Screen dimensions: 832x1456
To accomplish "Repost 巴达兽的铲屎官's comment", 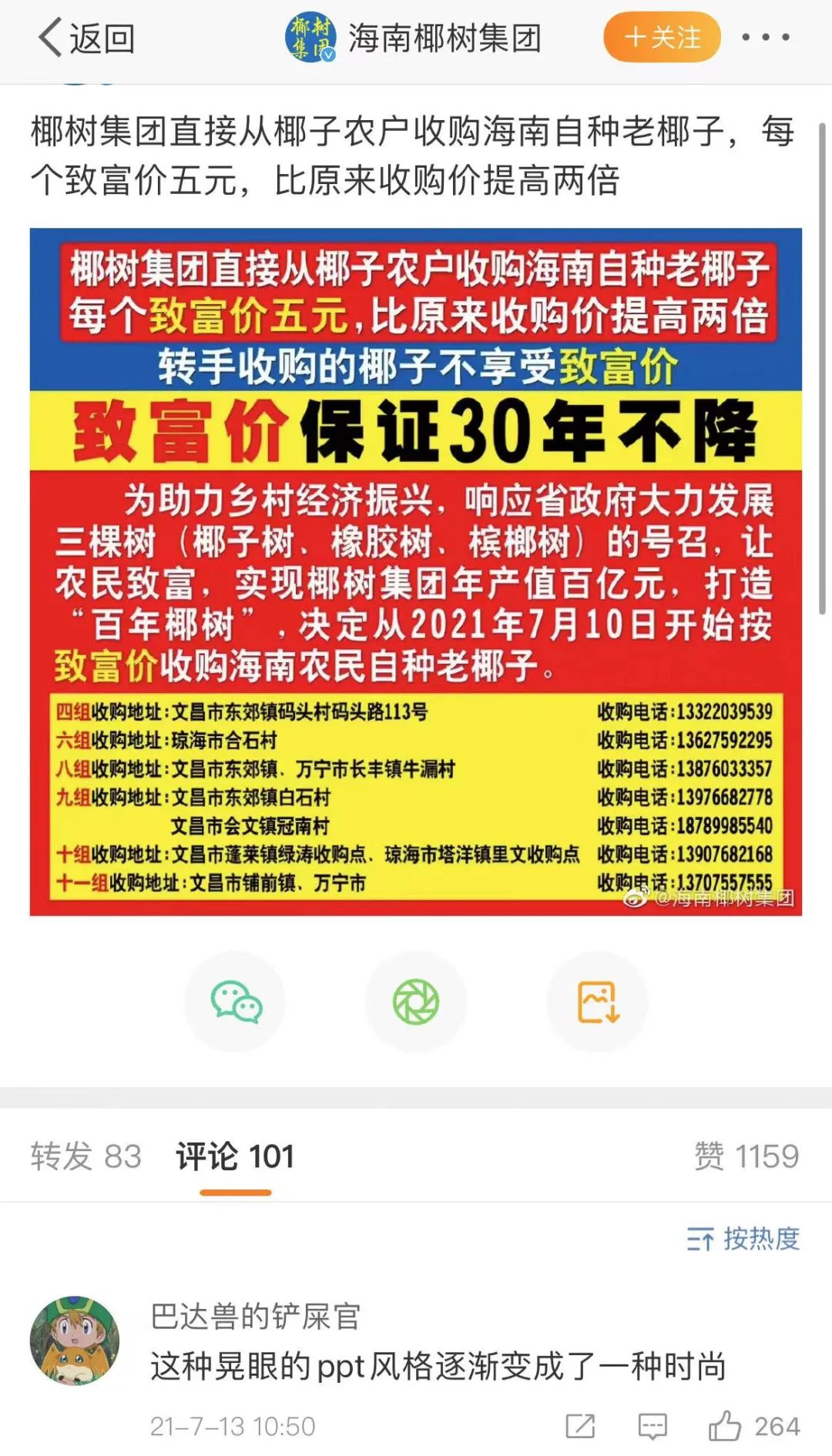I will pos(580,1426).
